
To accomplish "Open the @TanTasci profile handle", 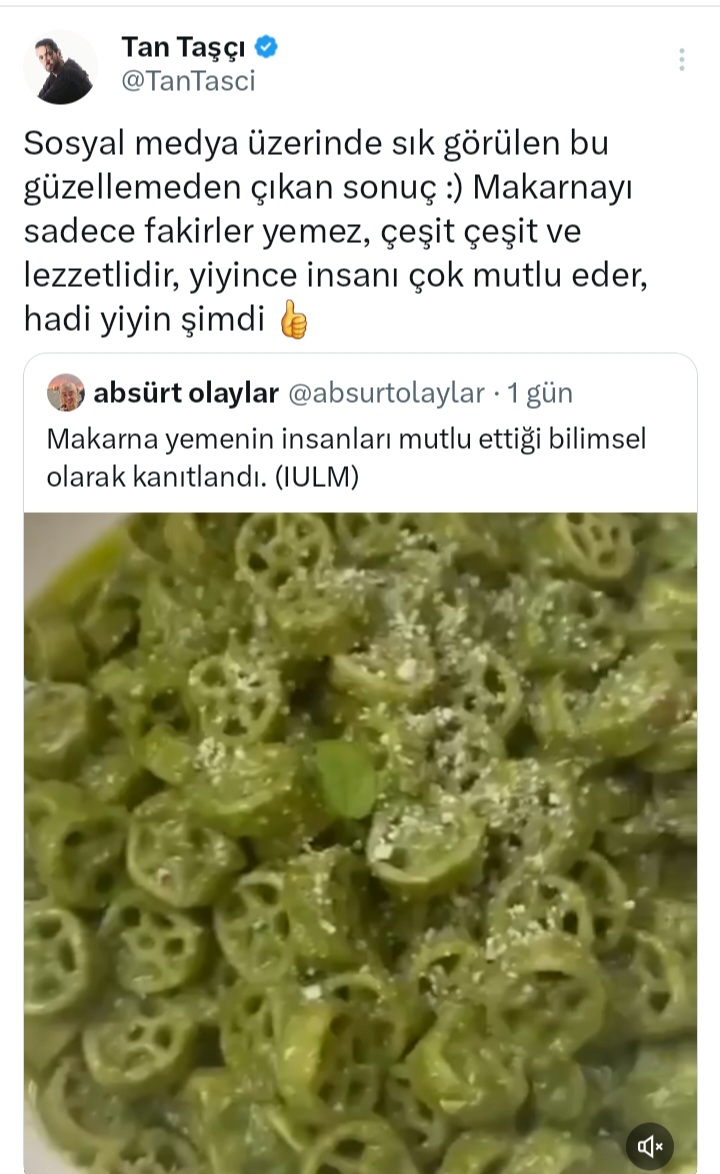I will point(187,81).
